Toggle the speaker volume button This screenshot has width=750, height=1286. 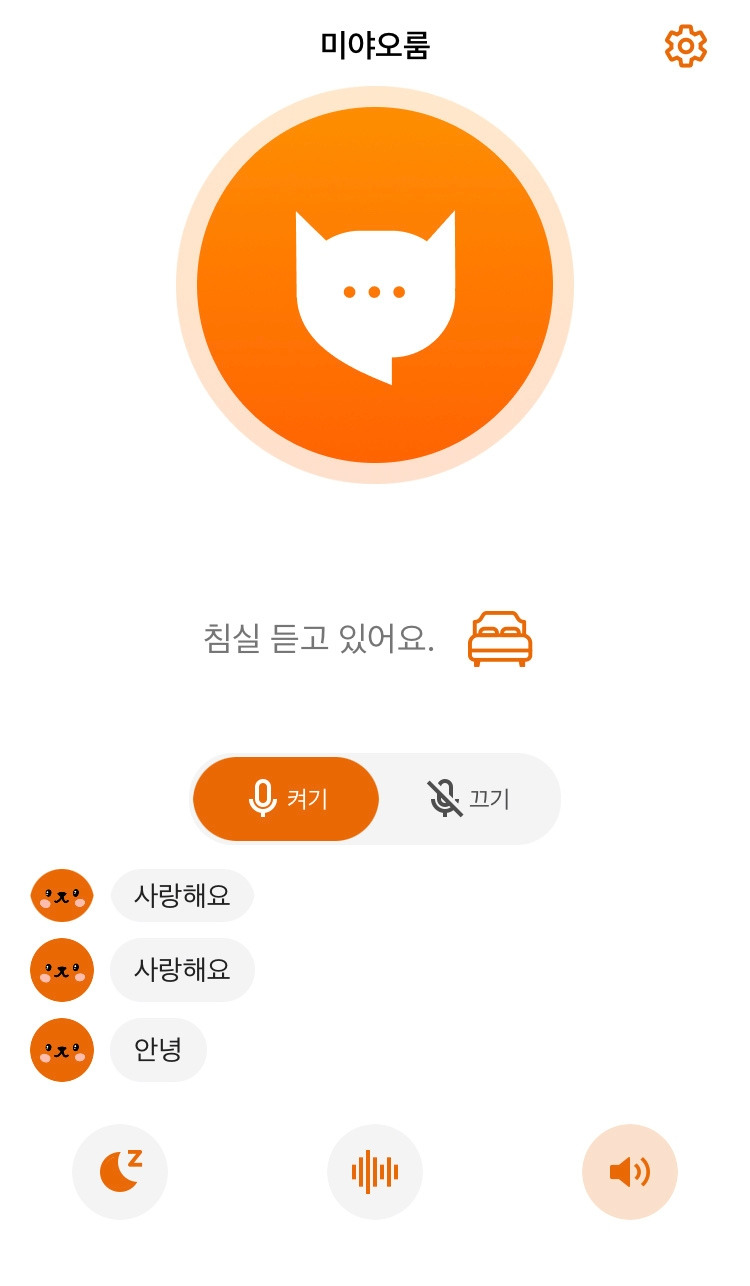click(x=630, y=1172)
